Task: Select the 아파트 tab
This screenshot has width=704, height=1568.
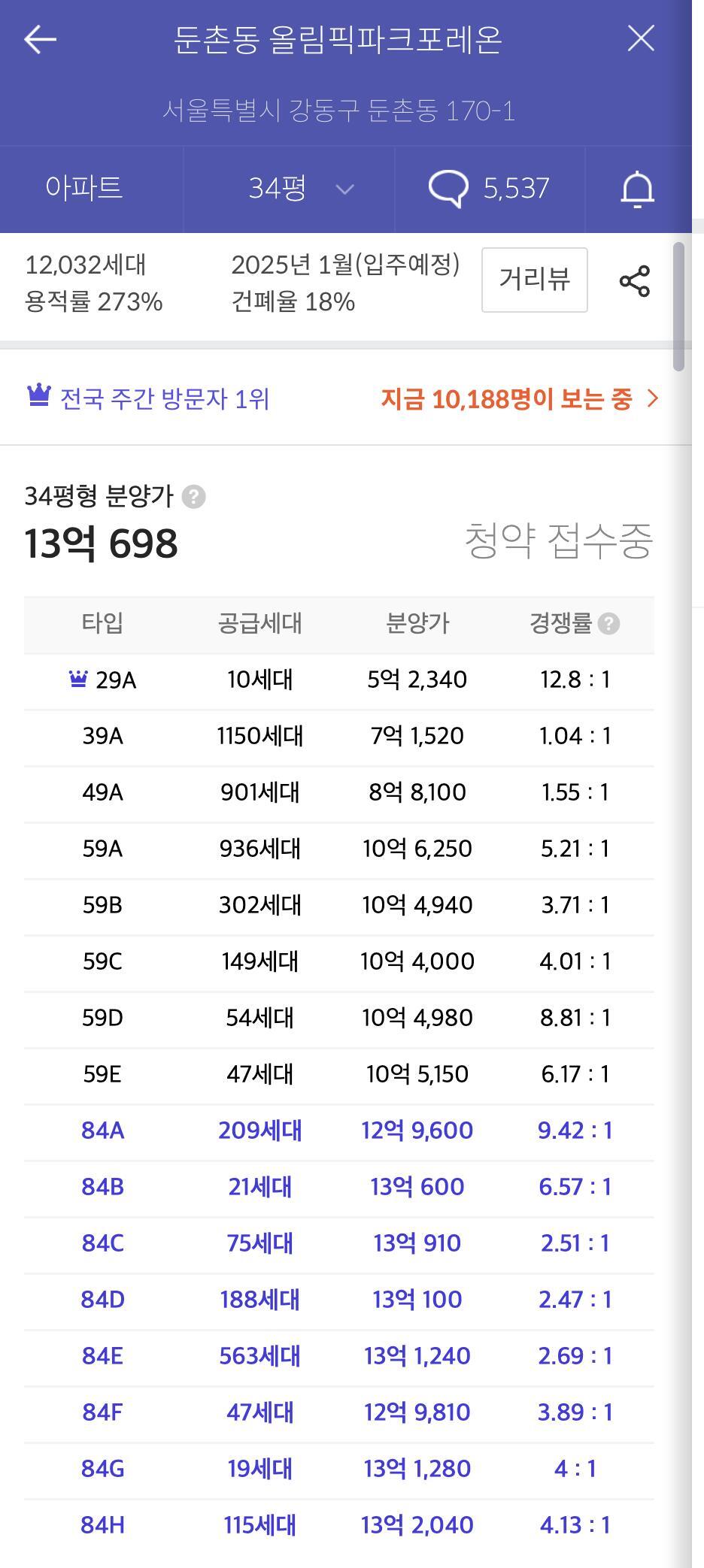Action: point(83,188)
